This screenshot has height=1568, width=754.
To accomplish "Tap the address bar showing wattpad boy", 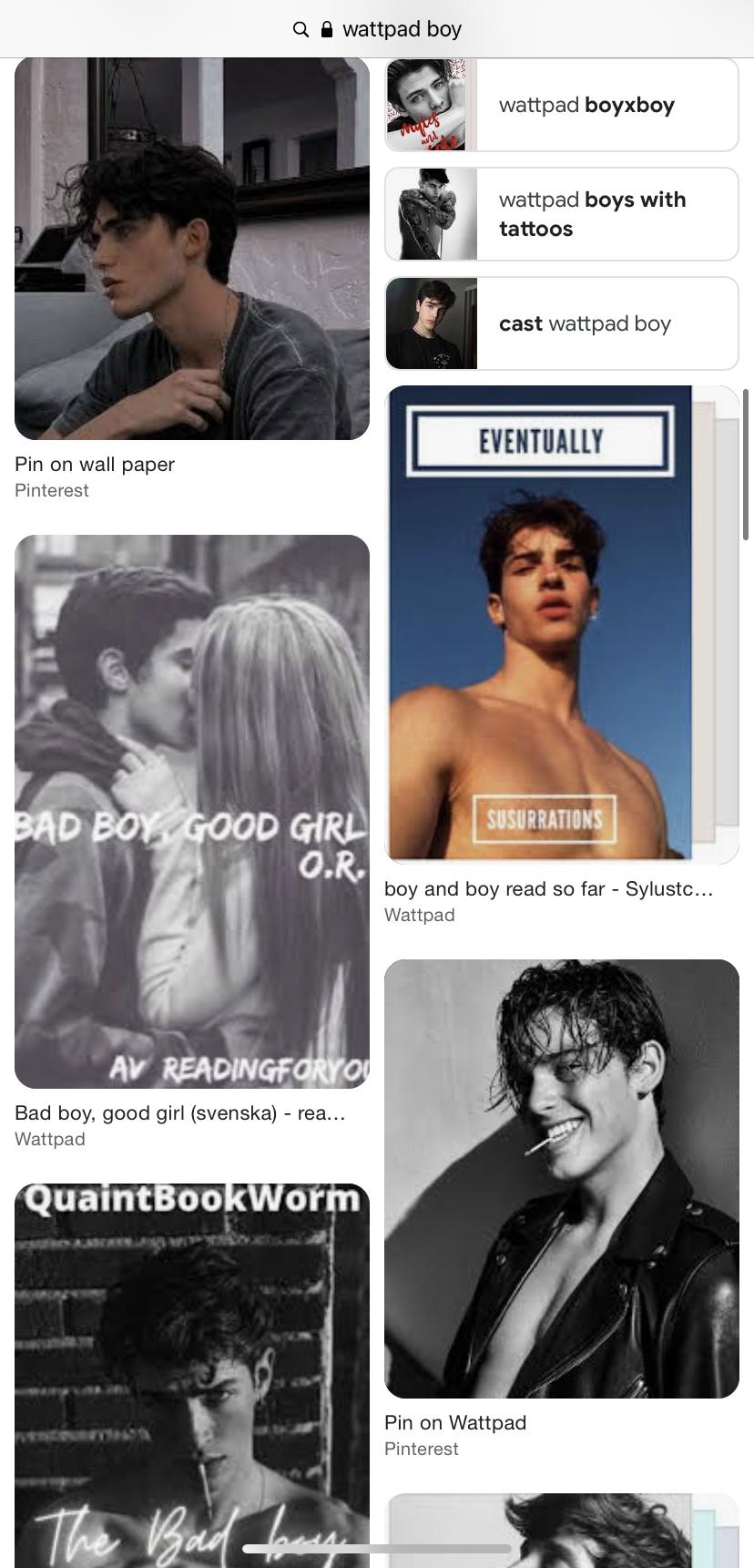I will (377, 29).
